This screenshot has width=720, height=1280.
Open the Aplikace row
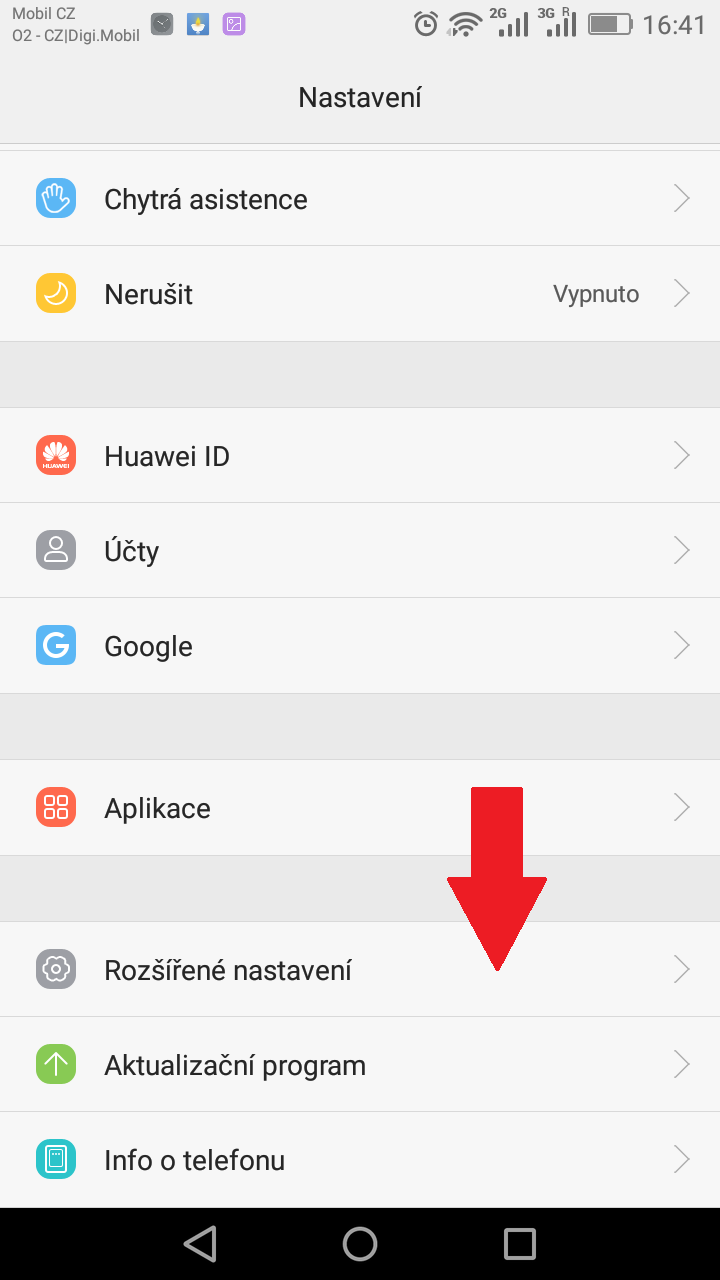(360, 808)
